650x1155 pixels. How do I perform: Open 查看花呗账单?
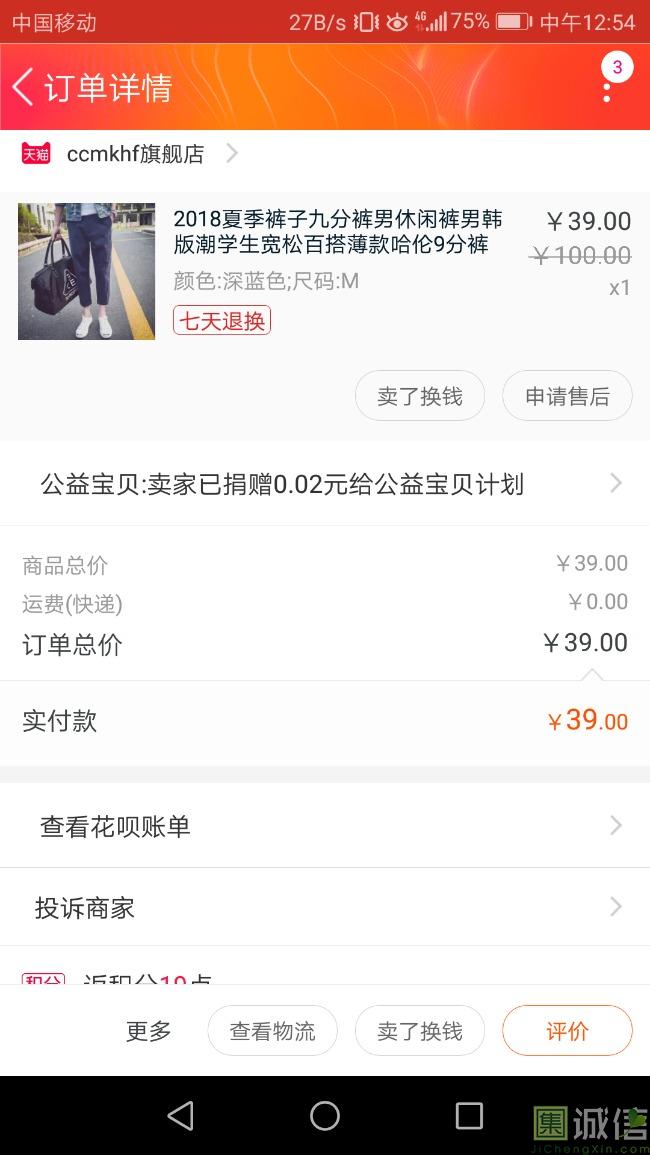[325, 827]
